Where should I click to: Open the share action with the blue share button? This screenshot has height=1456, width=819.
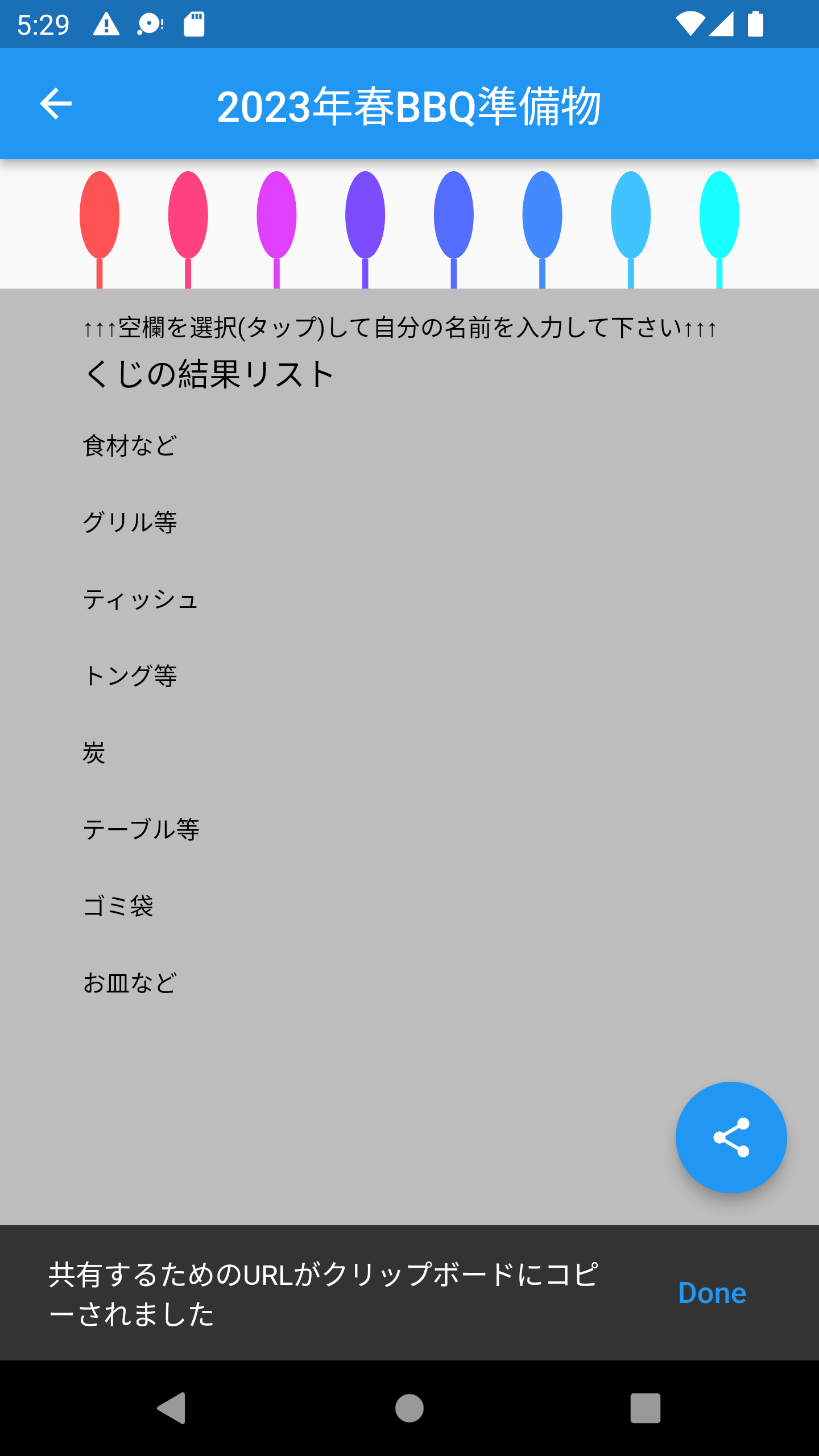point(731,1135)
